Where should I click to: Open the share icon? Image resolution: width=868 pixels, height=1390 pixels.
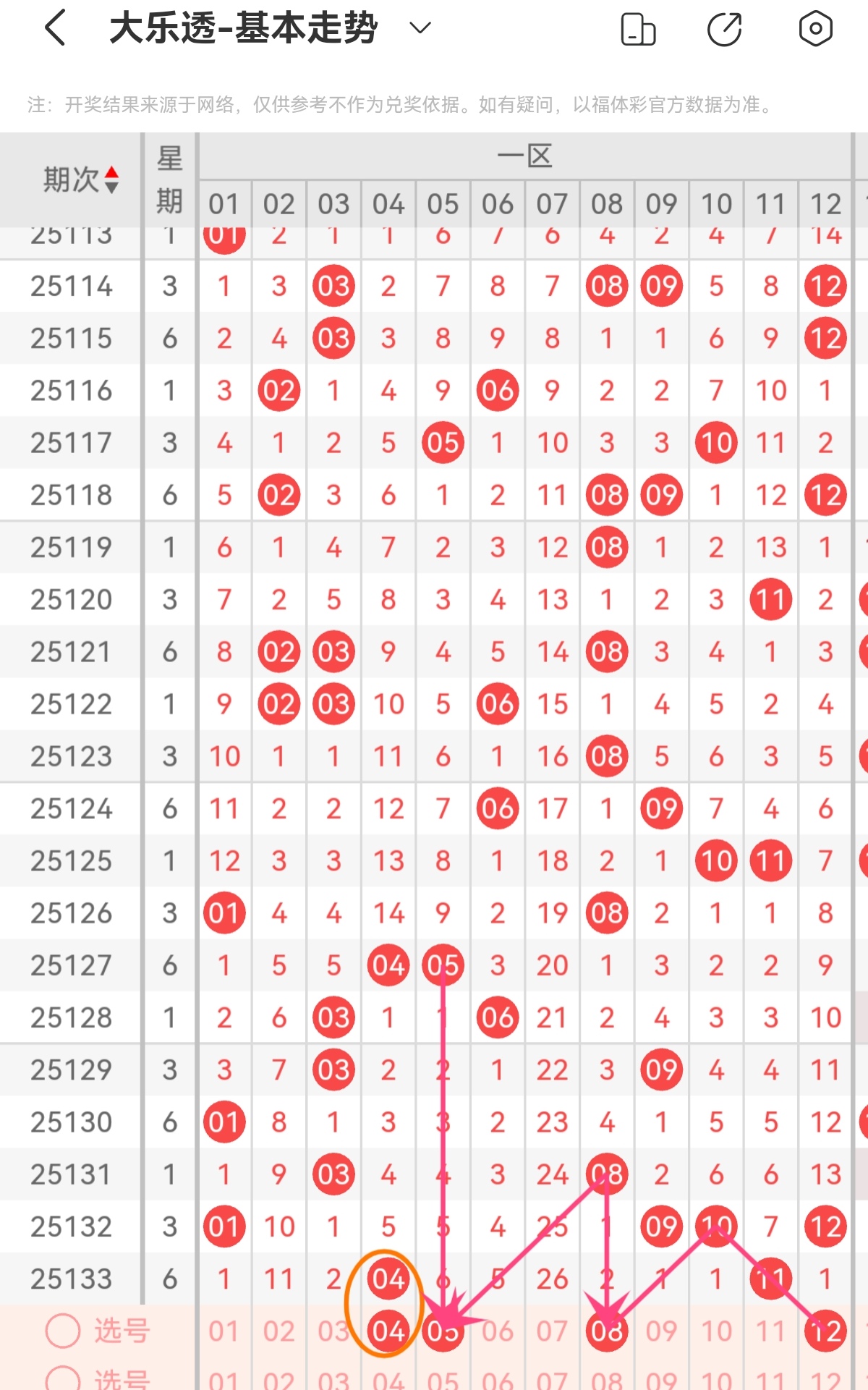[x=726, y=30]
